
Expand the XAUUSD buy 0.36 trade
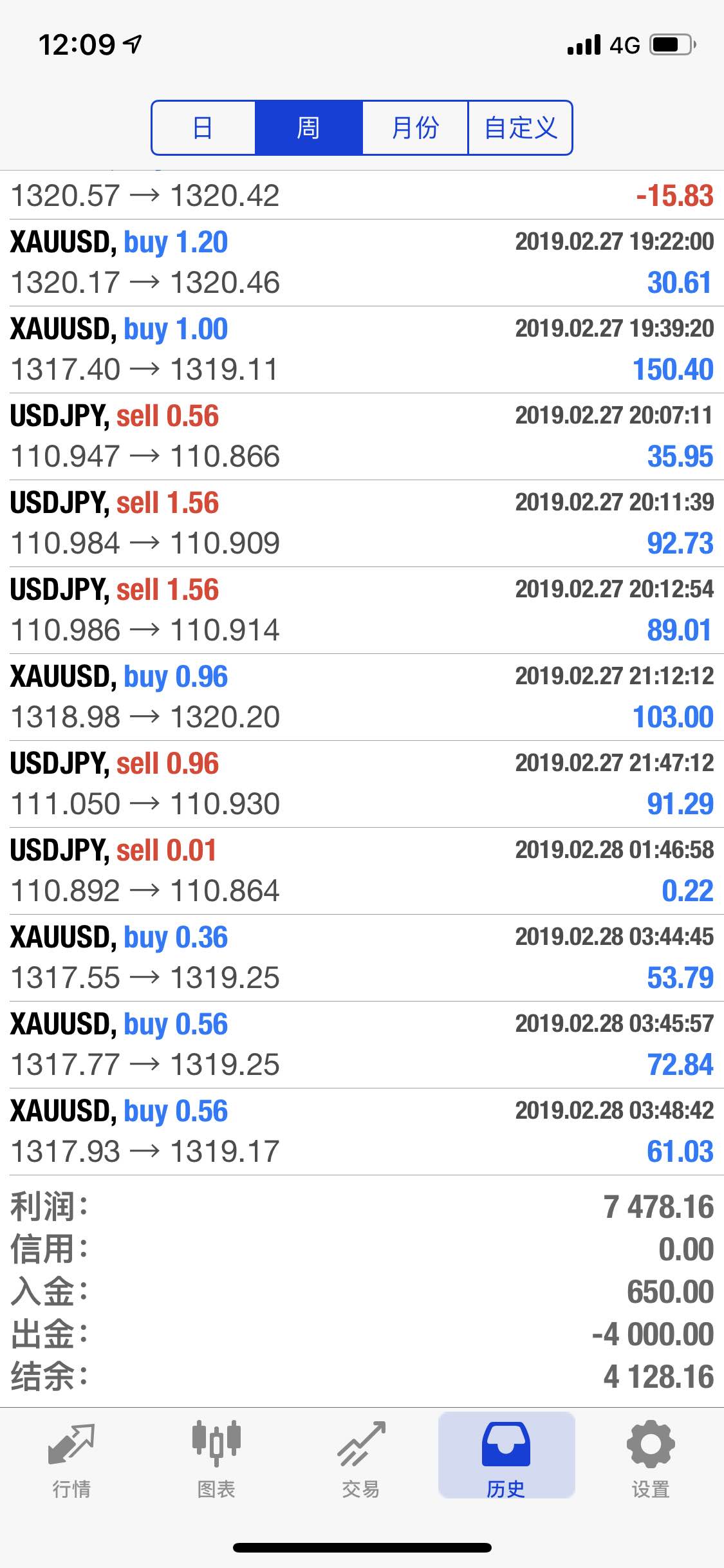362,958
